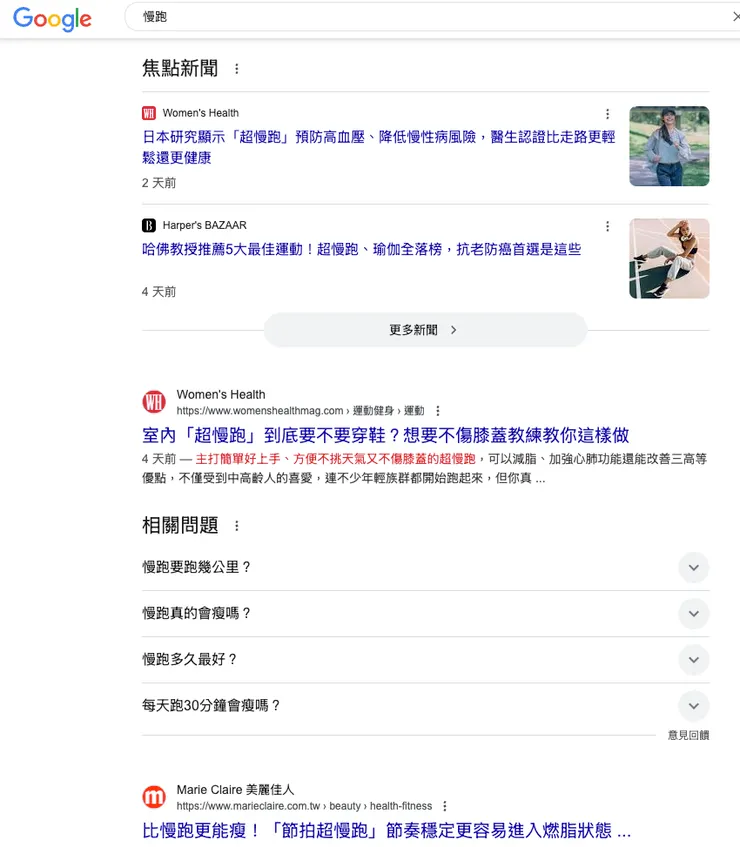Expand the question 每天跑30分鐘會瘦嗎？
Screen dimensions: 740x847
point(693,705)
